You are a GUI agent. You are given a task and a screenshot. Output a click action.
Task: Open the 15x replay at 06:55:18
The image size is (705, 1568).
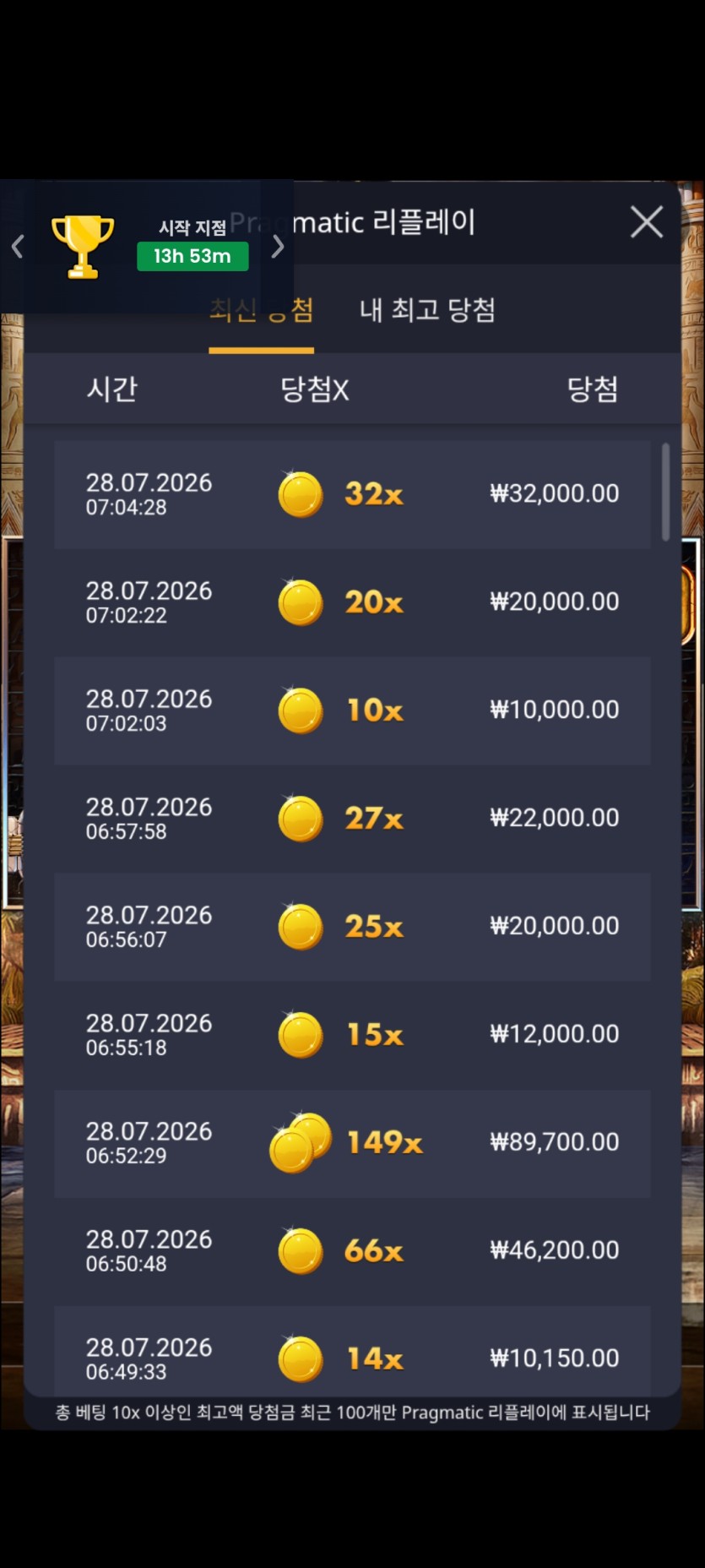tap(352, 1035)
